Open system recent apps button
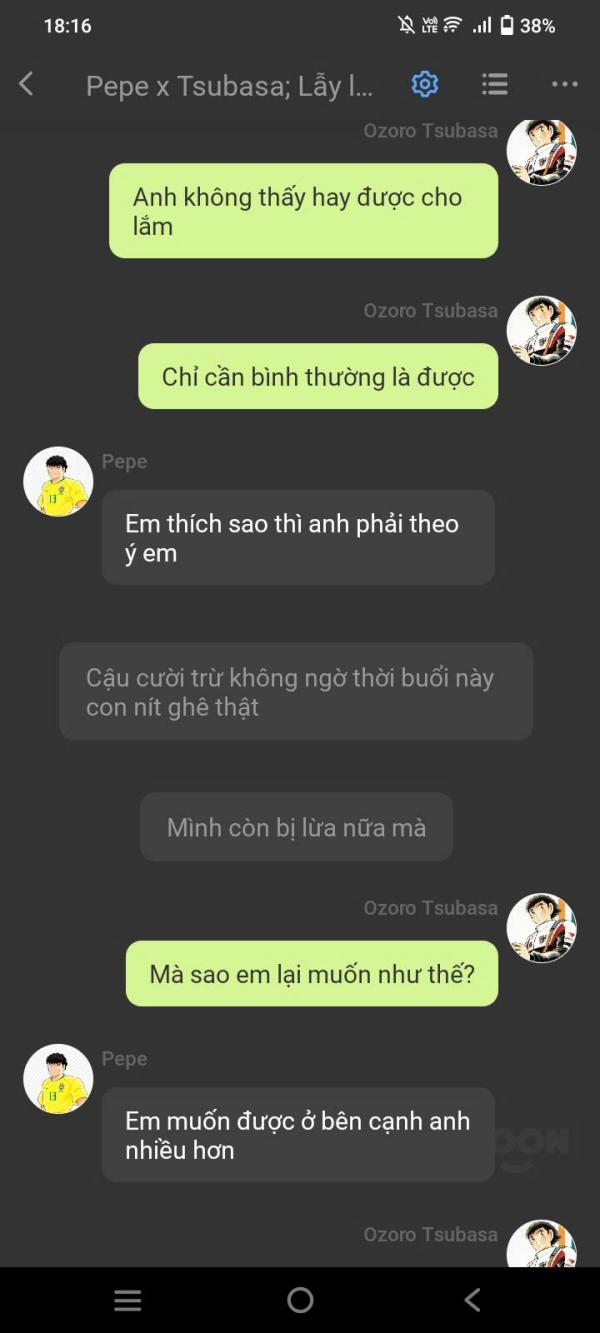The image size is (600, 1333). pyautogui.click(x=128, y=1300)
